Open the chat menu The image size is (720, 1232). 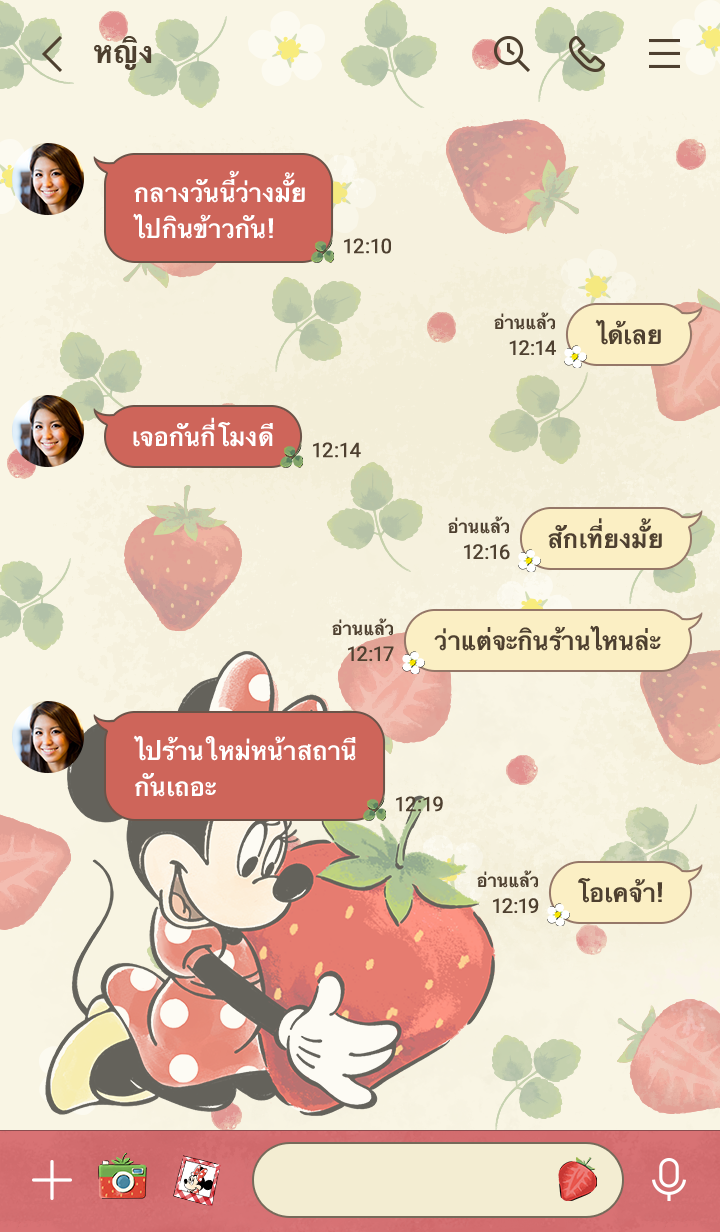click(664, 54)
